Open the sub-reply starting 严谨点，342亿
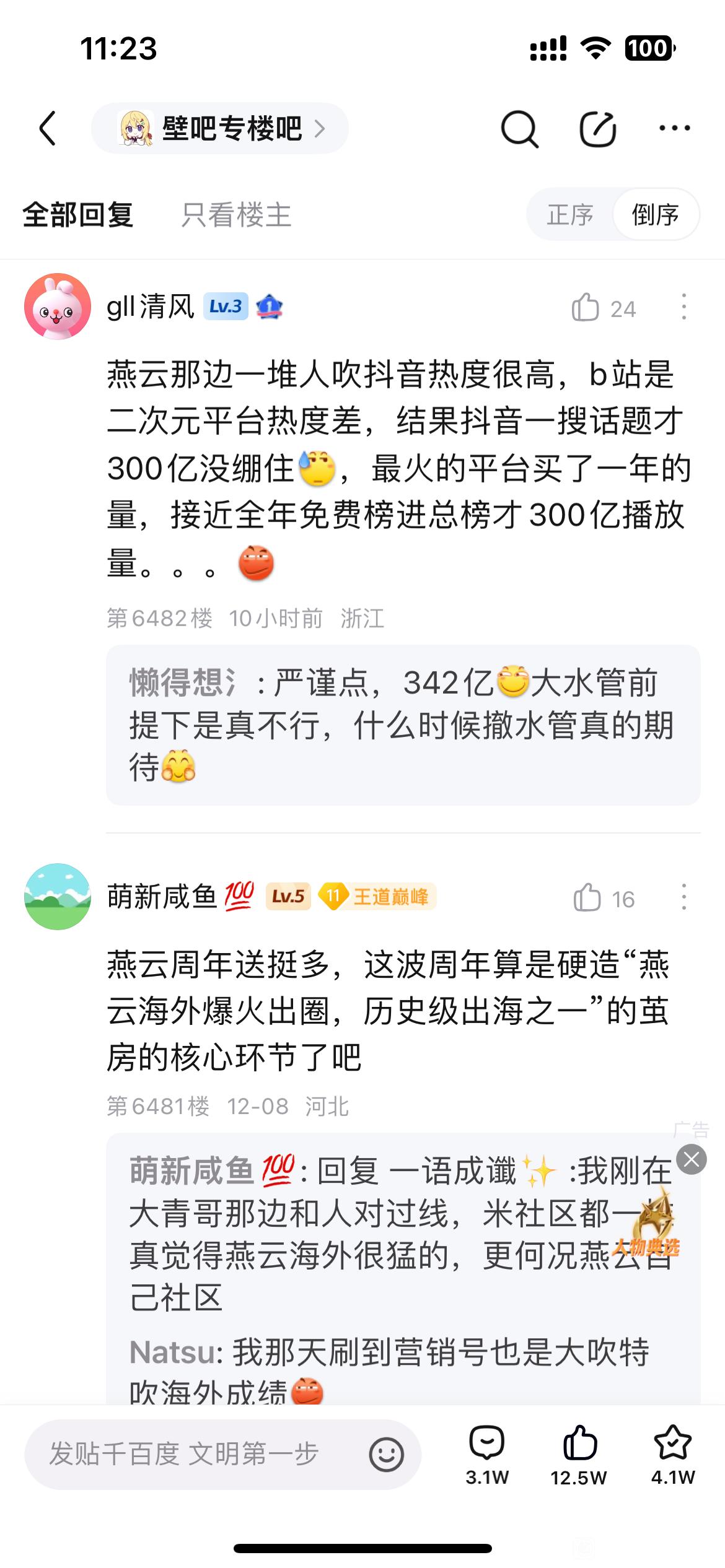Viewport: 725px width, 1568px height. 403,725
